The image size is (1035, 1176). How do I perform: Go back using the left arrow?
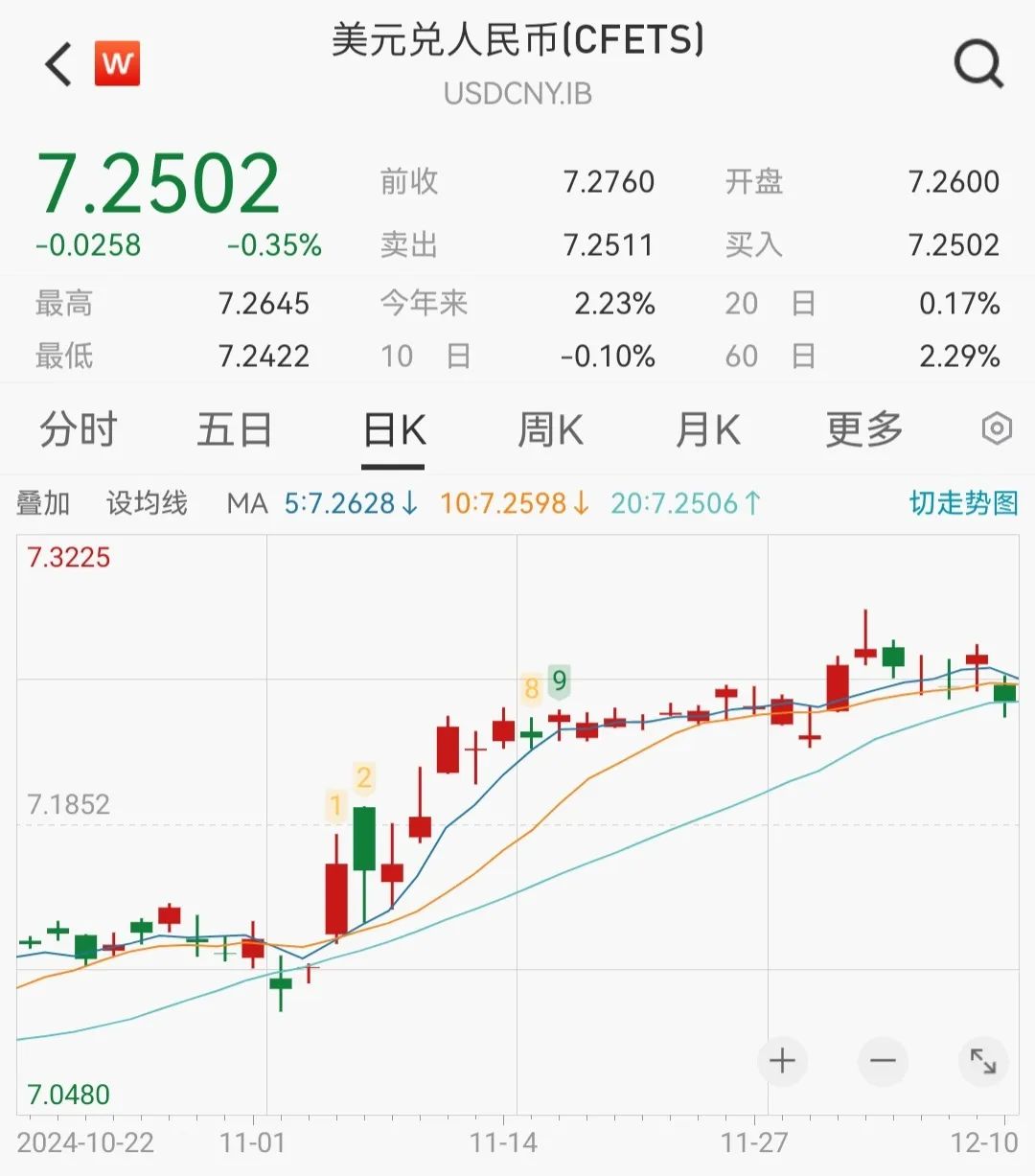57,64
